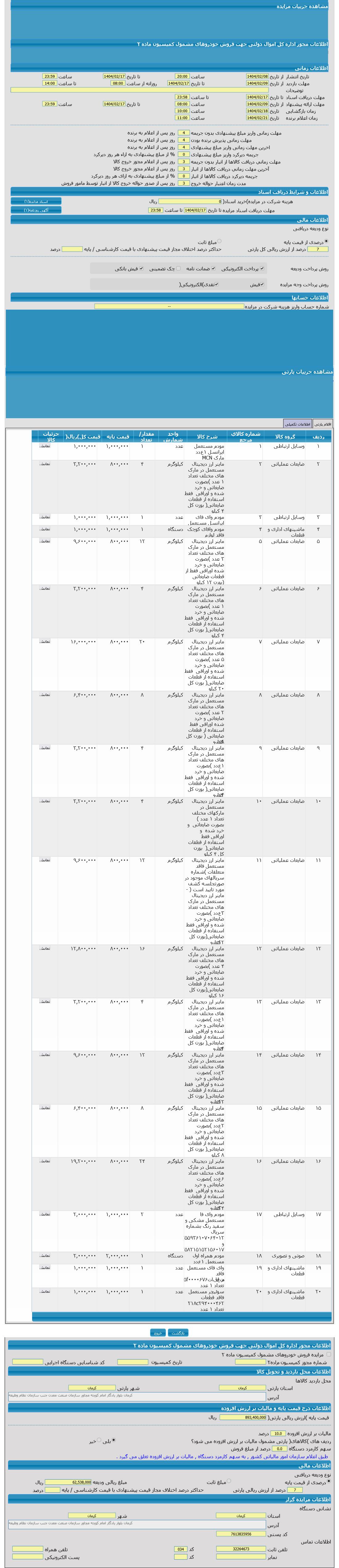The height and width of the screenshot is (1568, 339).
Task: Show details of row 1 modem item
Action: pyautogui.click(x=46, y=446)
